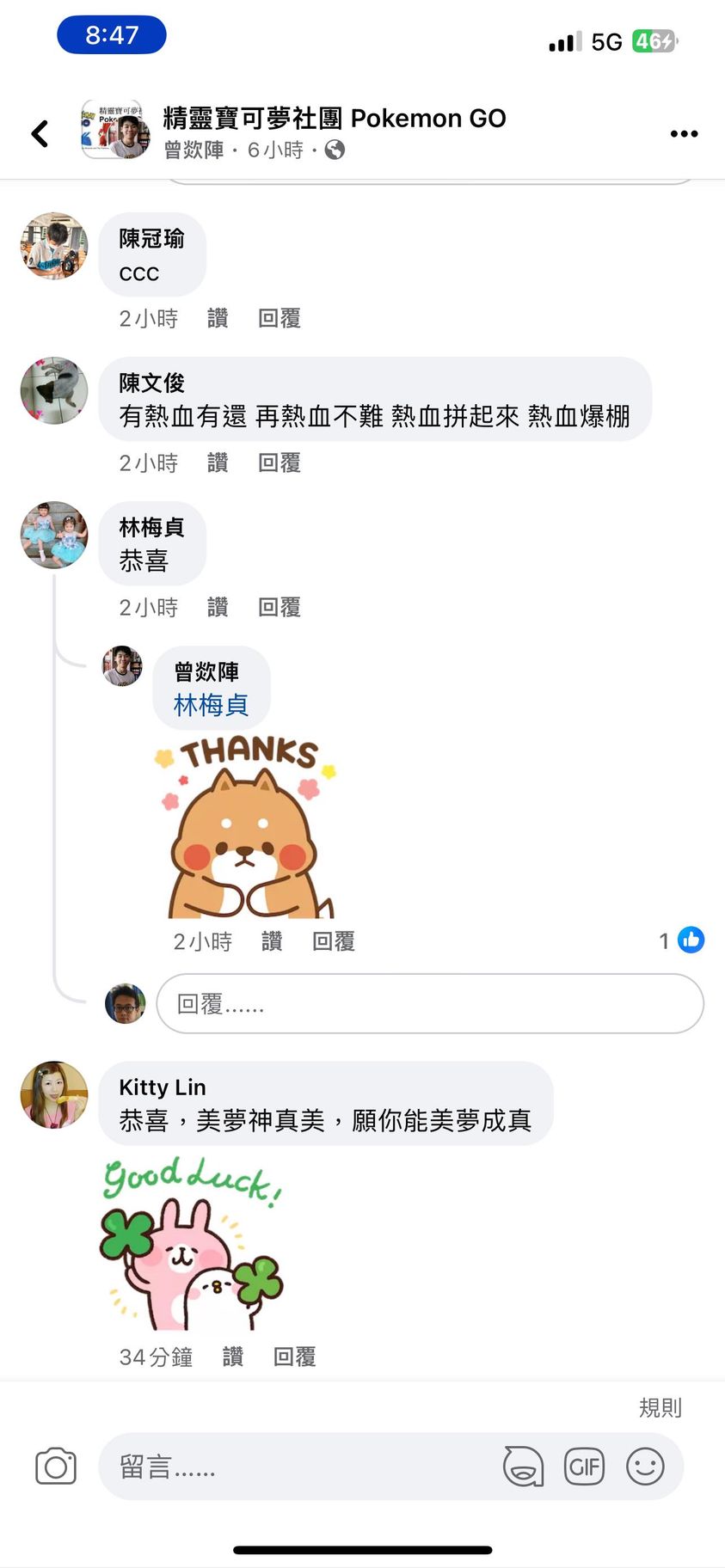Screen dimensions: 725x1568
Task: Go back using the back arrow
Action: (40, 133)
